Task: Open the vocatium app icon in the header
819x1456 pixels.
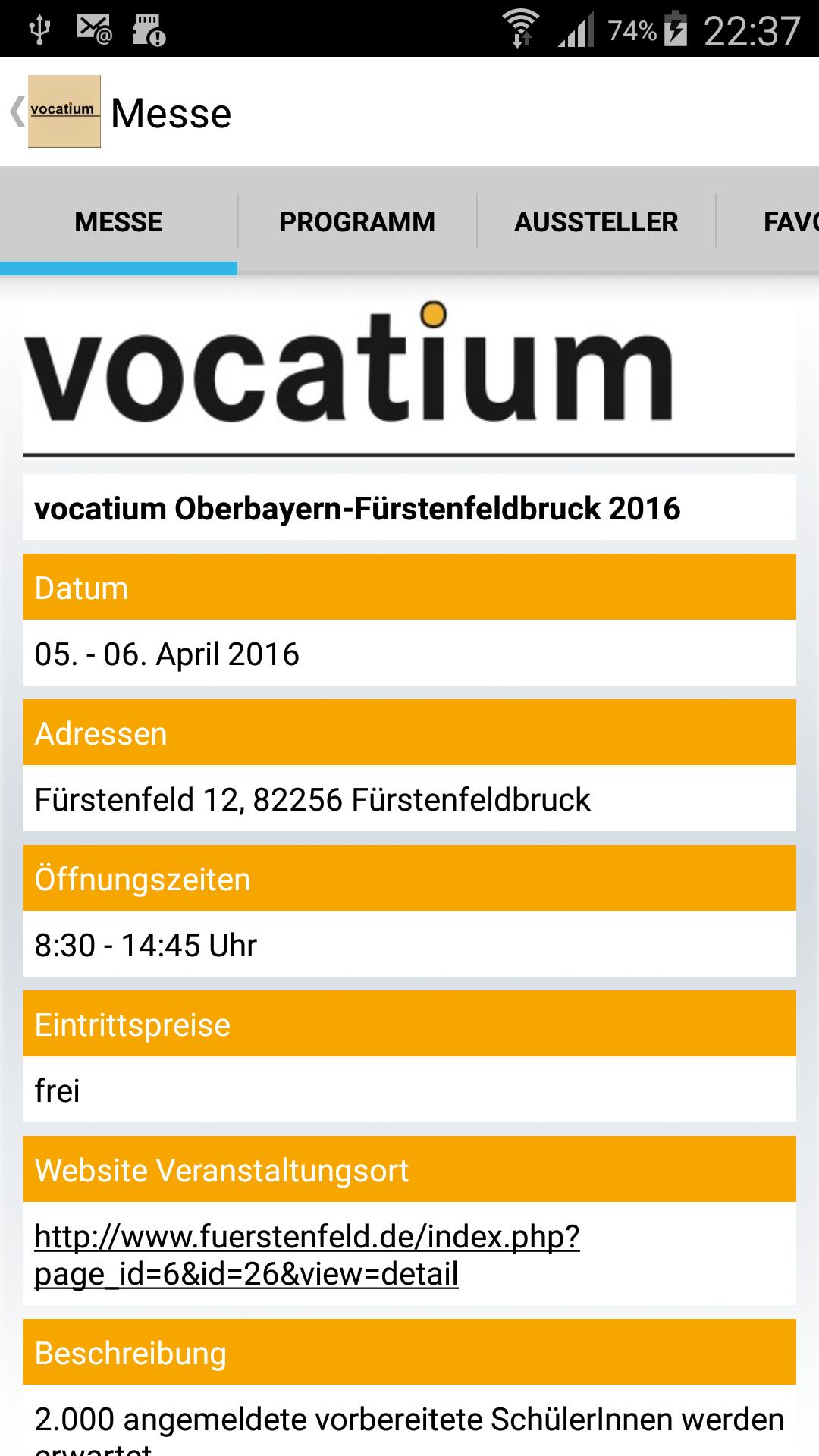Action: tap(64, 111)
